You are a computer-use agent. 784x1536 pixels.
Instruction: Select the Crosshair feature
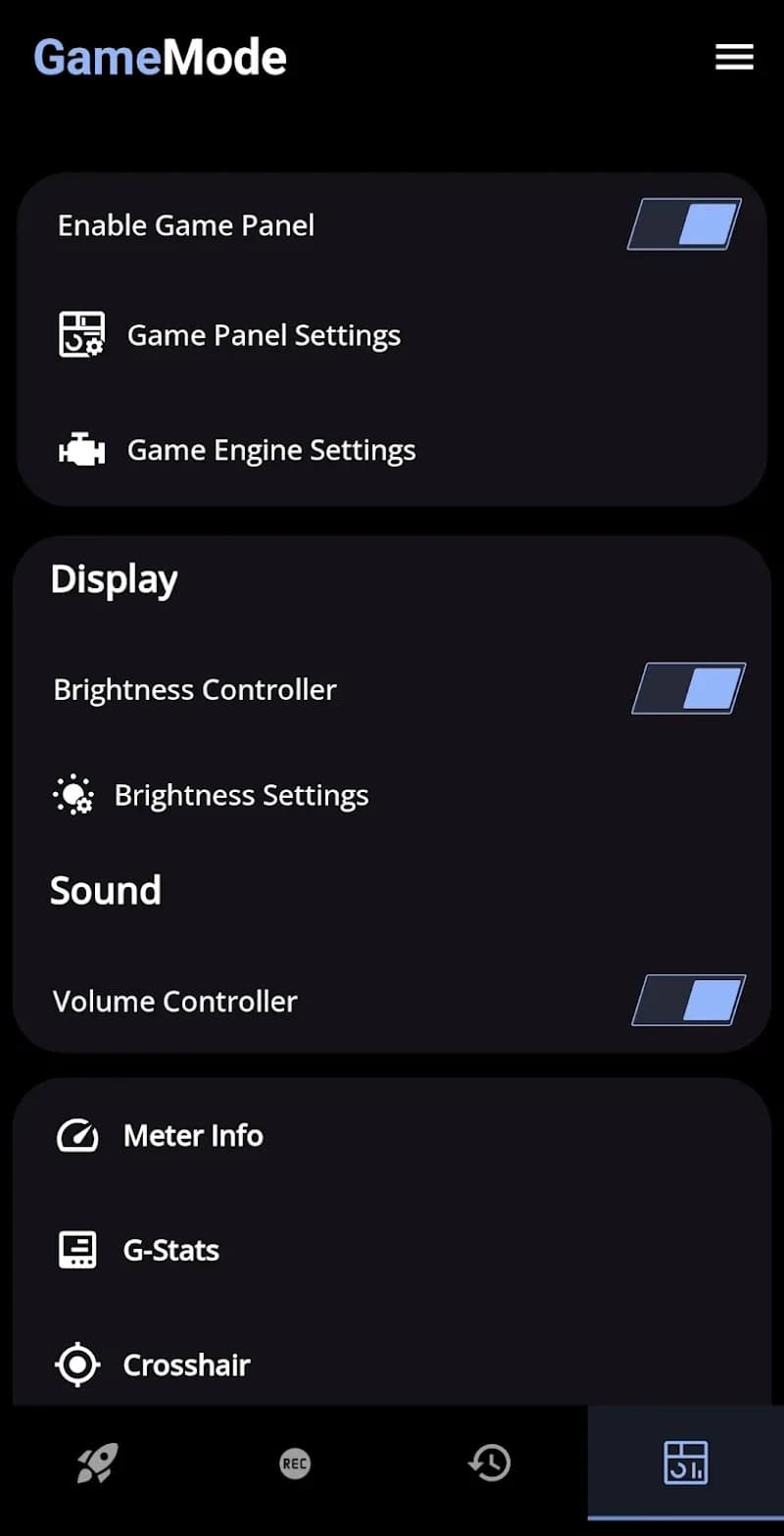pos(186,1364)
